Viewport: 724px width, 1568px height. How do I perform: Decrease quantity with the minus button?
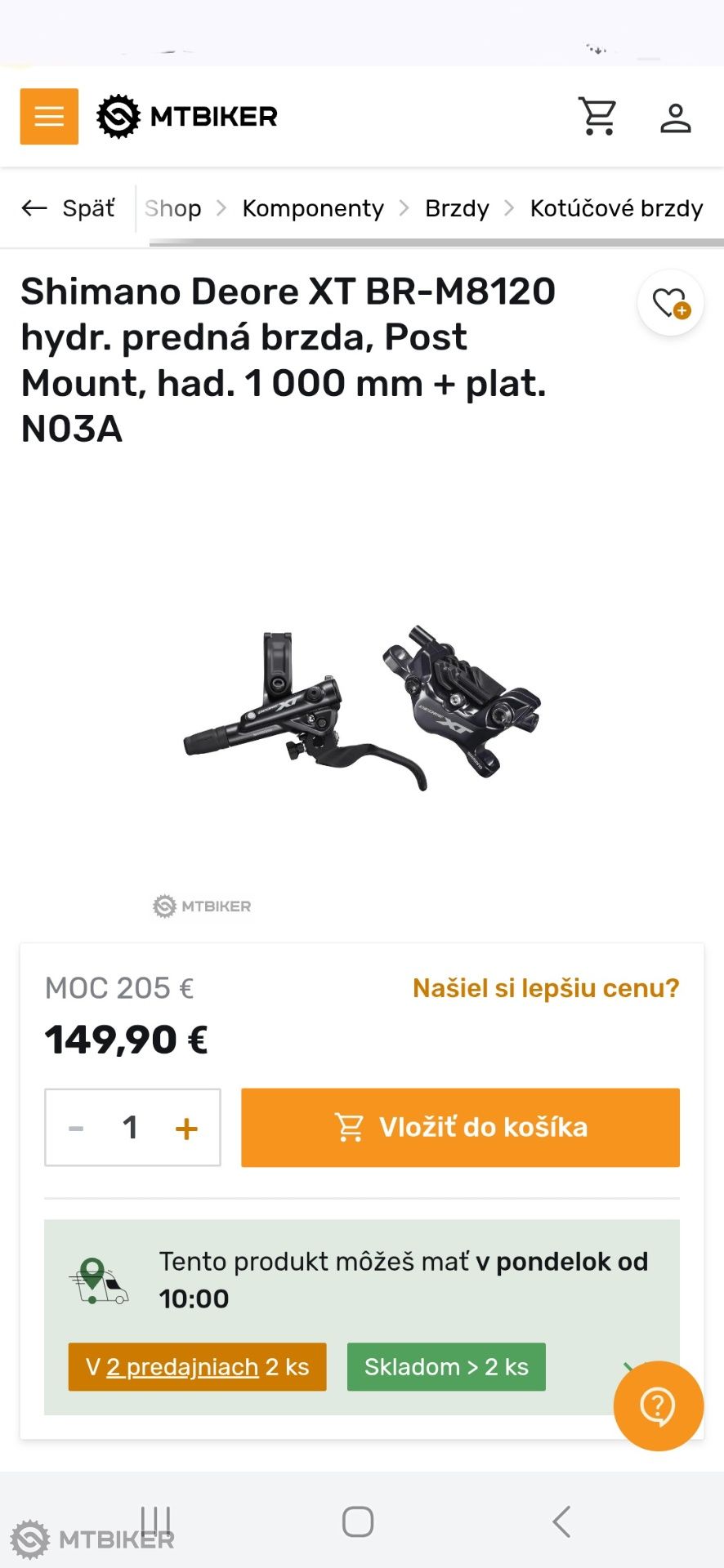[76, 1128]
